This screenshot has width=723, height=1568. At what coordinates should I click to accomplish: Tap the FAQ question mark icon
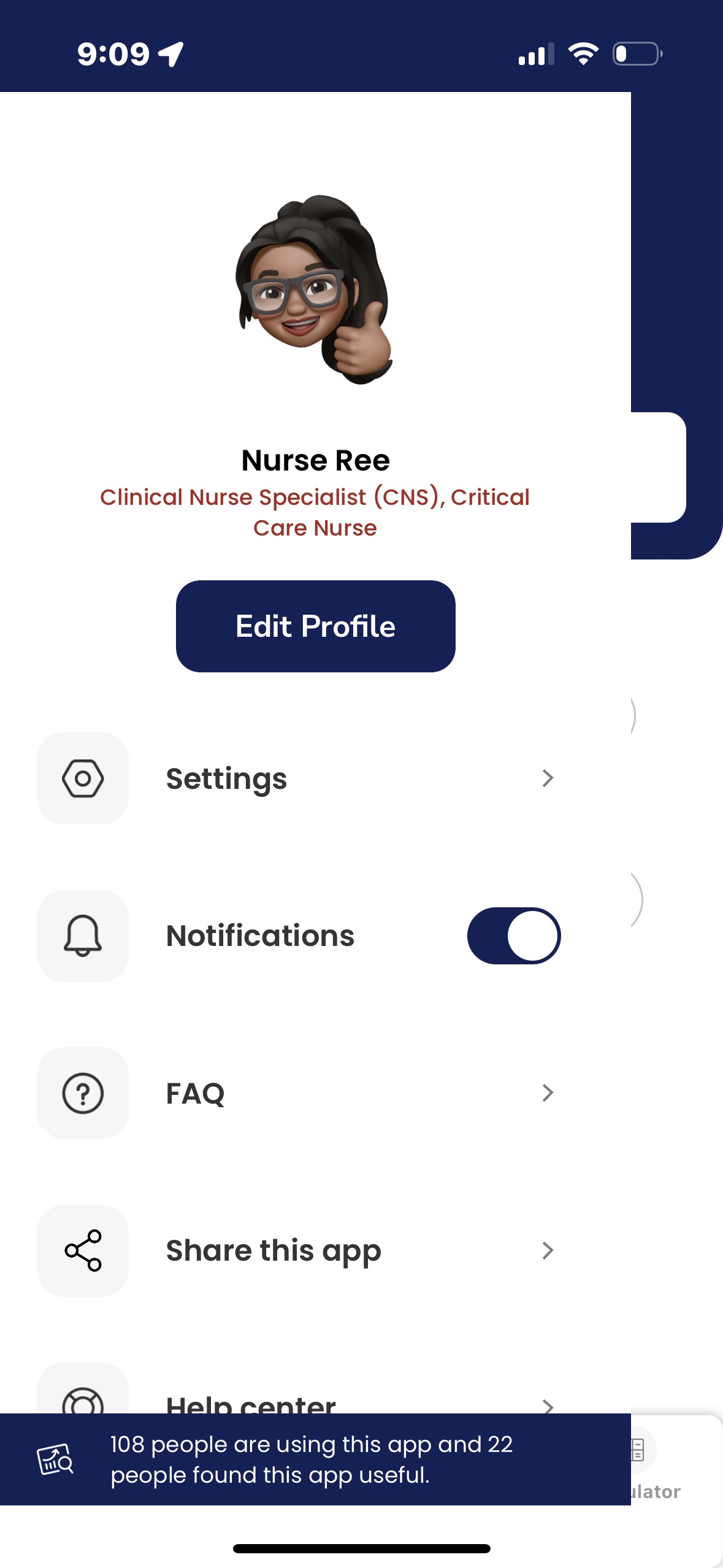(83, 1093)
